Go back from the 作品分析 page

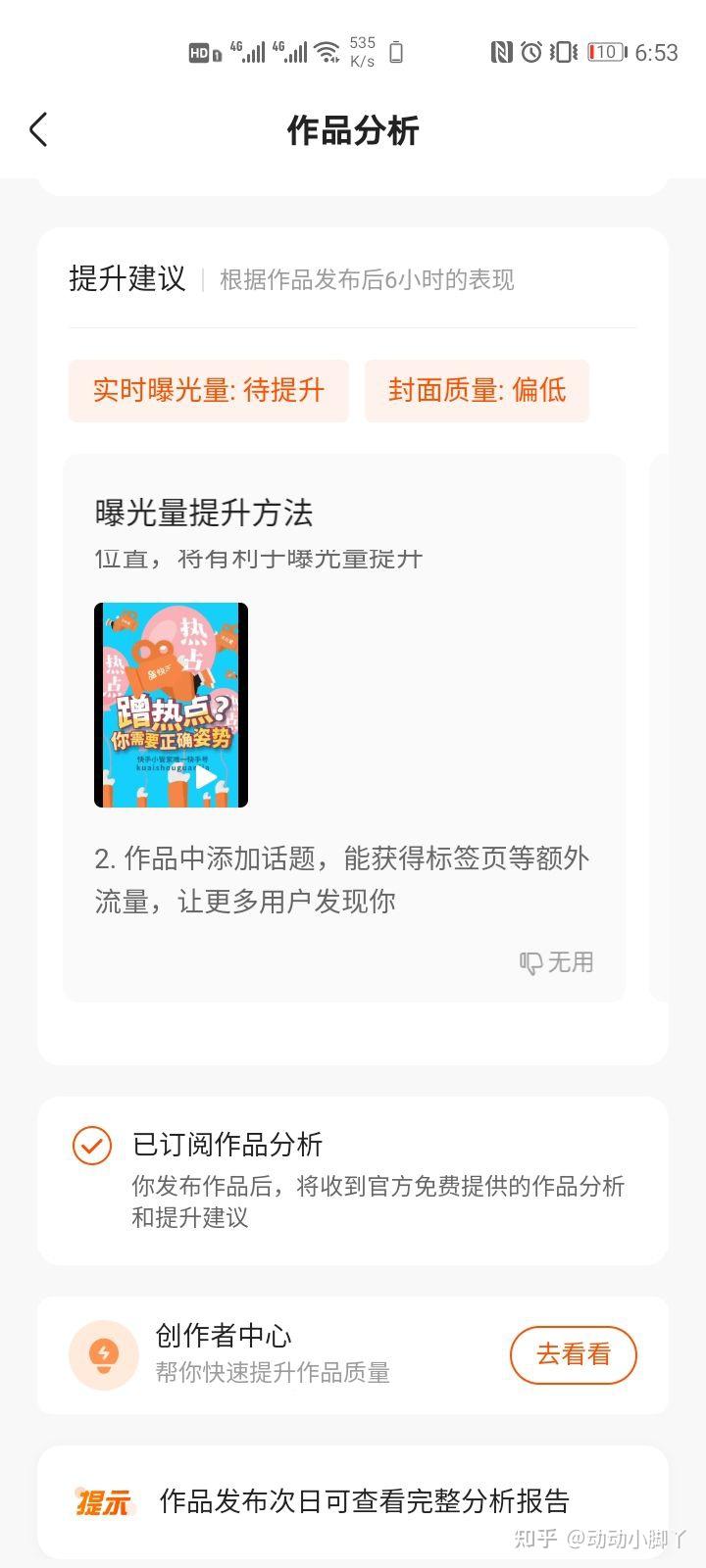[38, 129]
